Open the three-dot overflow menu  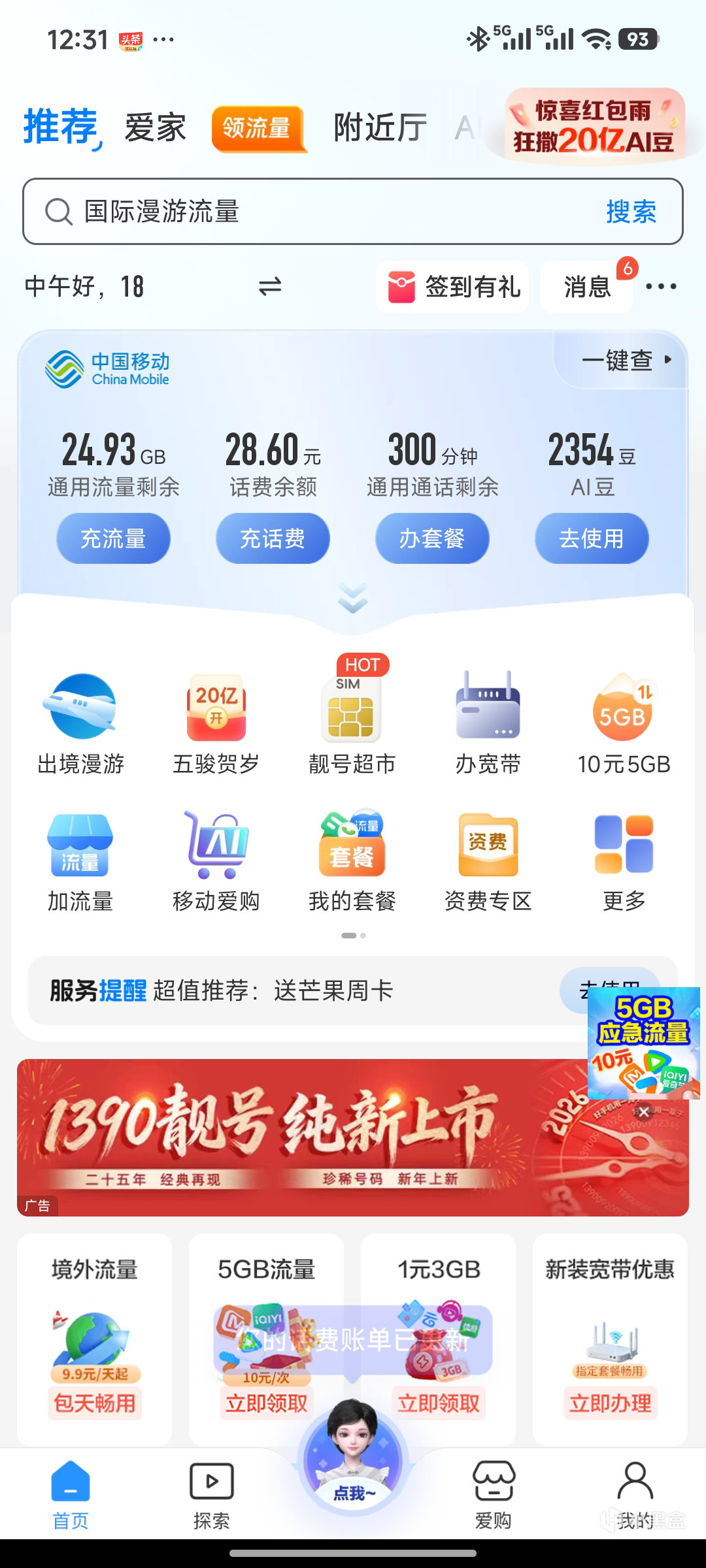(x=661, y=286)
